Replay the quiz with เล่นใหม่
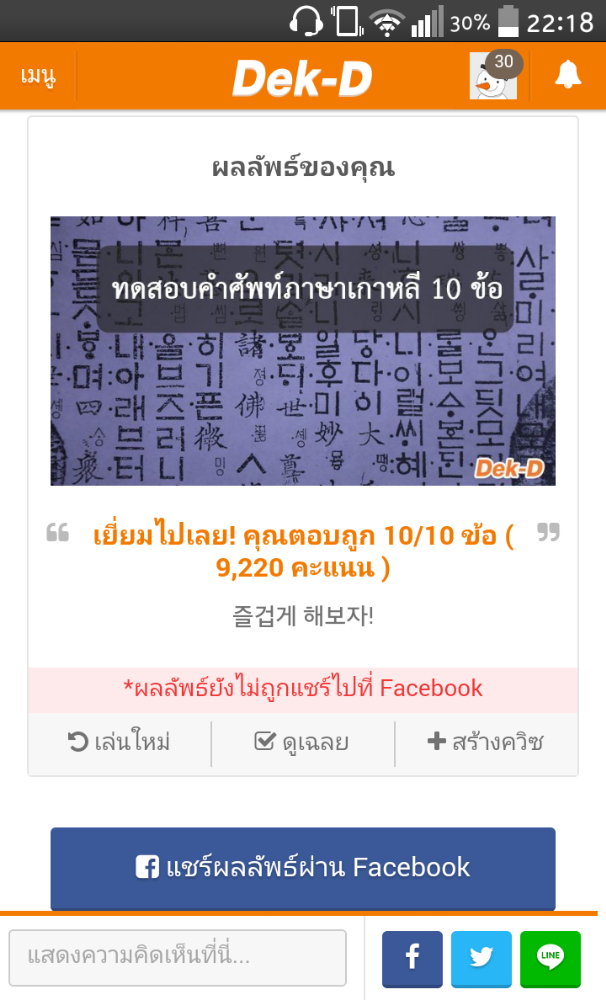Image resolution: width=606 pixels, height=1000 pixels. [119, 742]
